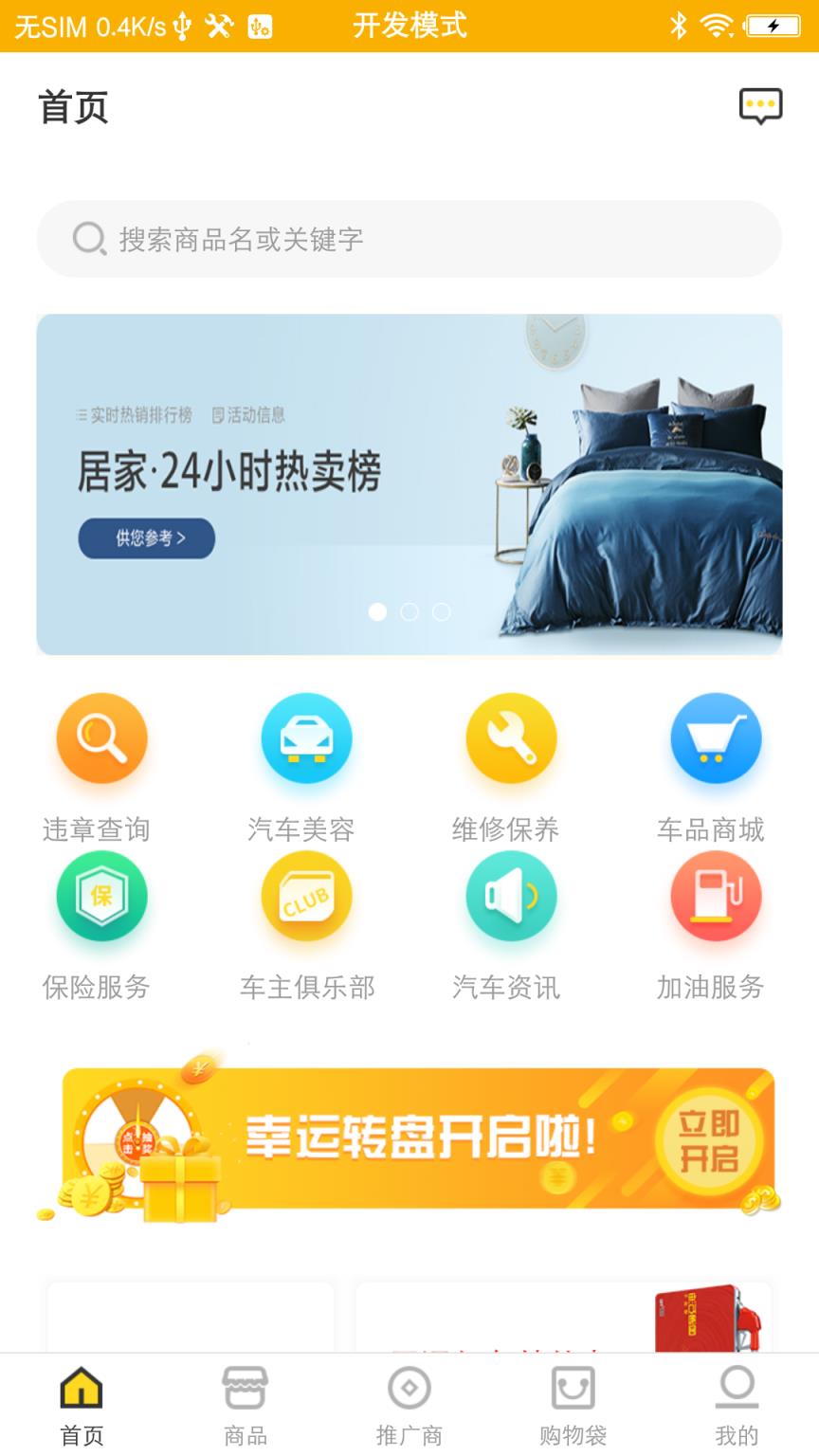Tap the search bar for product keywords
The image size is (819, 1456).
click(x=409, y=239)
